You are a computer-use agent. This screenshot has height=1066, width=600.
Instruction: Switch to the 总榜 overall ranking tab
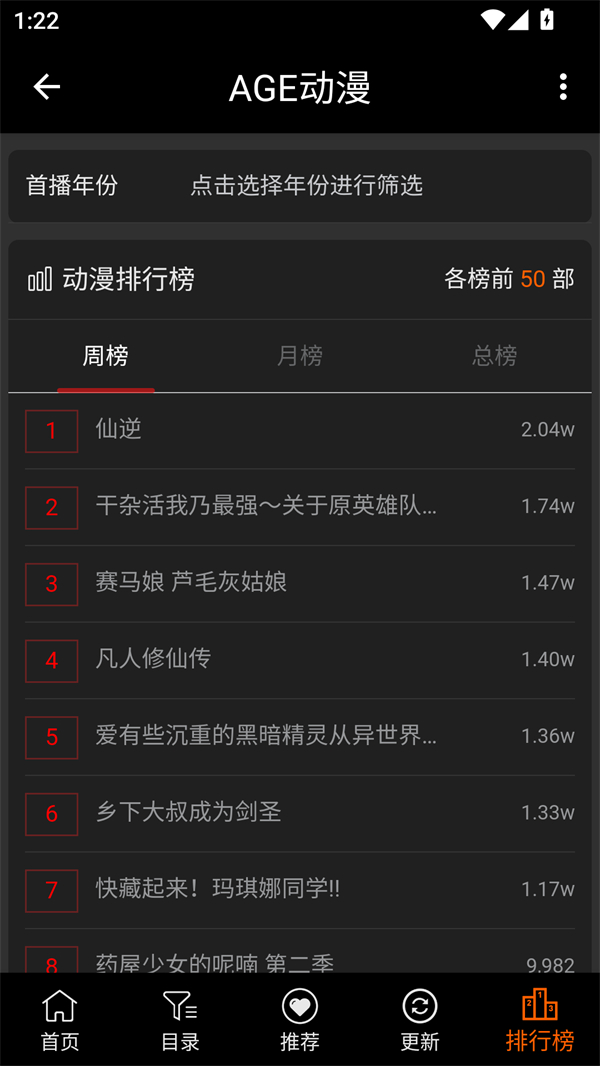(494, 356)
